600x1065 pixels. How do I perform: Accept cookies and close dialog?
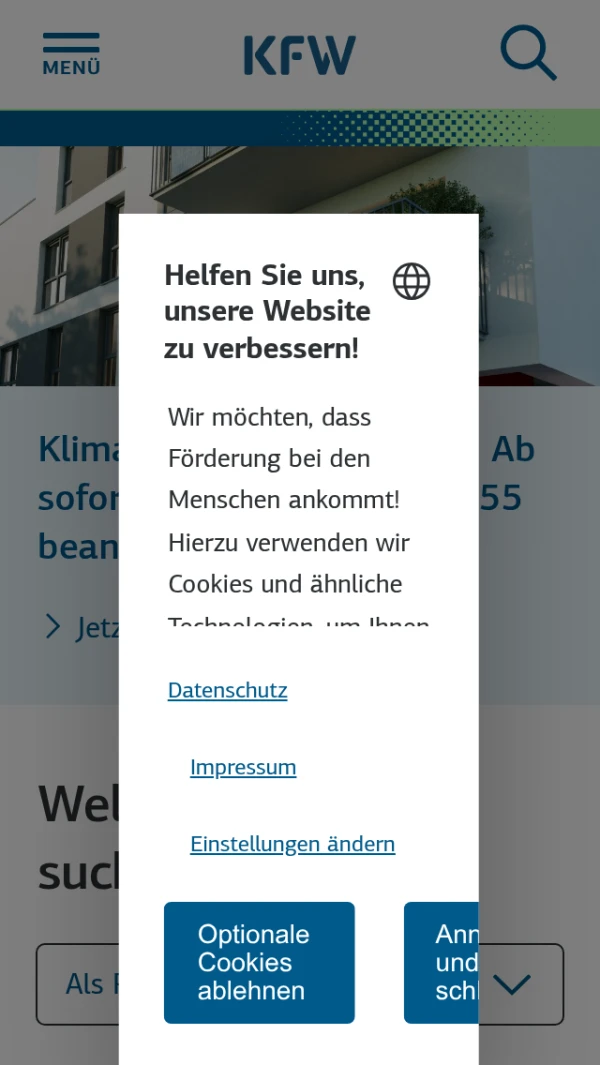(442, 962)
